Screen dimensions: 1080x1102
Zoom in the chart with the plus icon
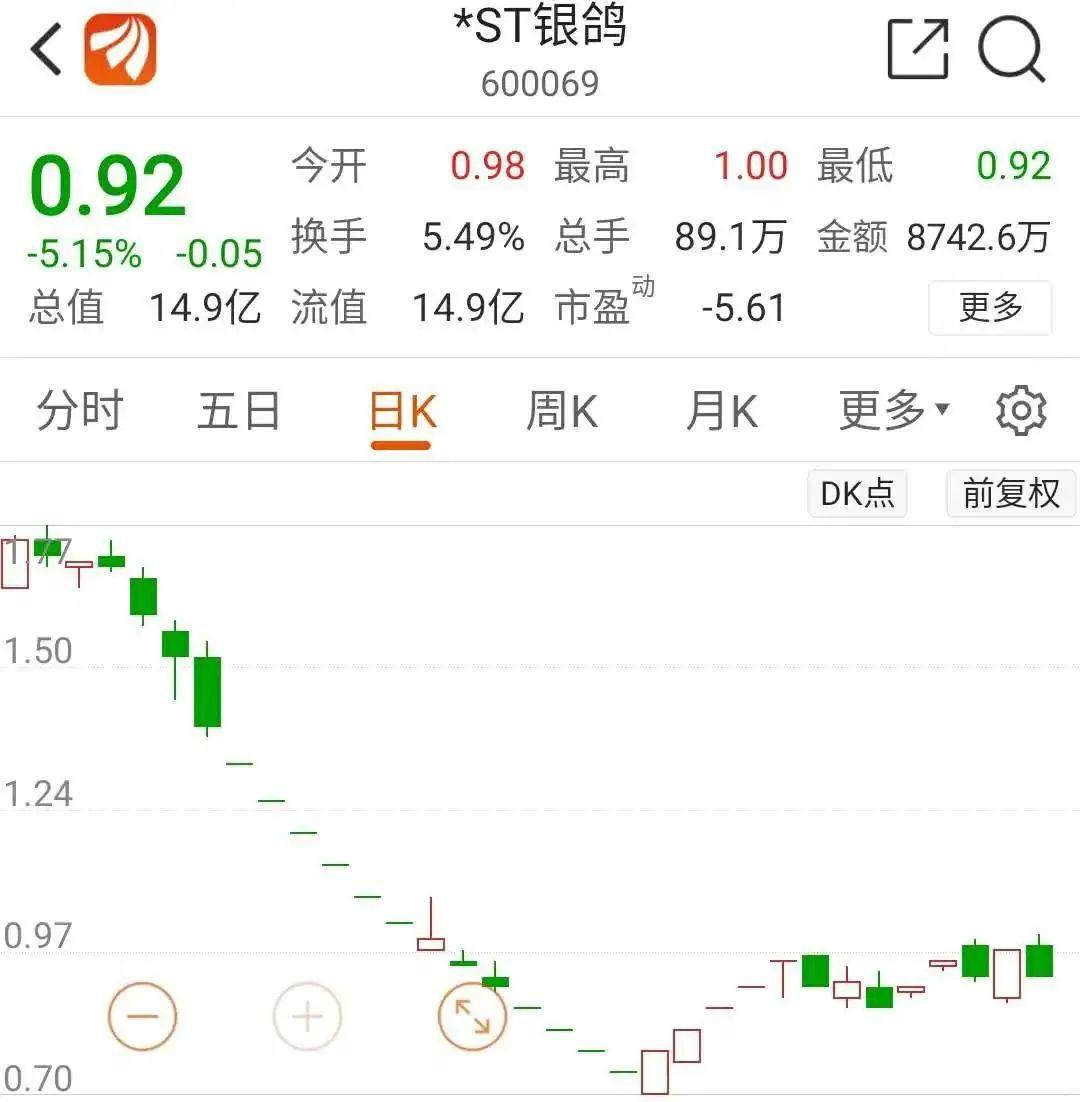[x=307, y=1015]
